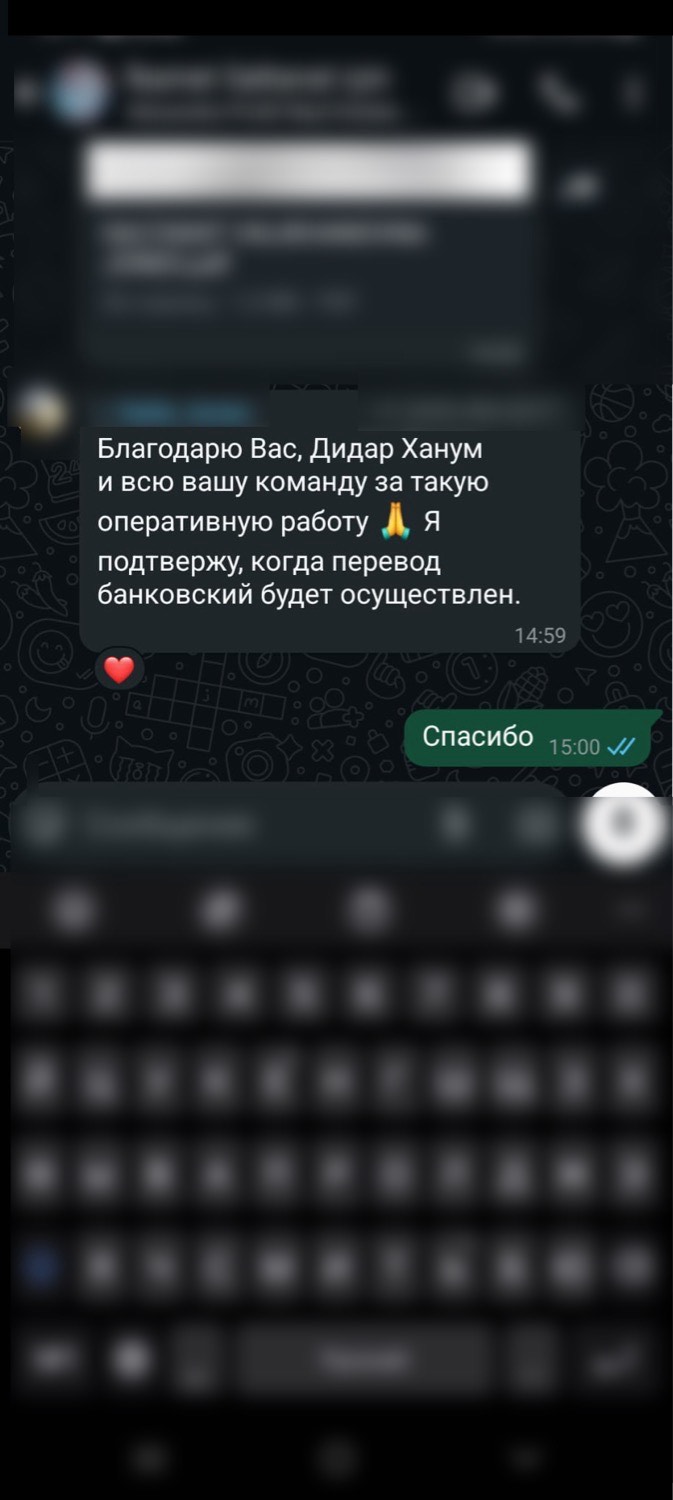Start a voice call from the chat header
This screenshot has width=673, height=1500.
pos(556,92)
